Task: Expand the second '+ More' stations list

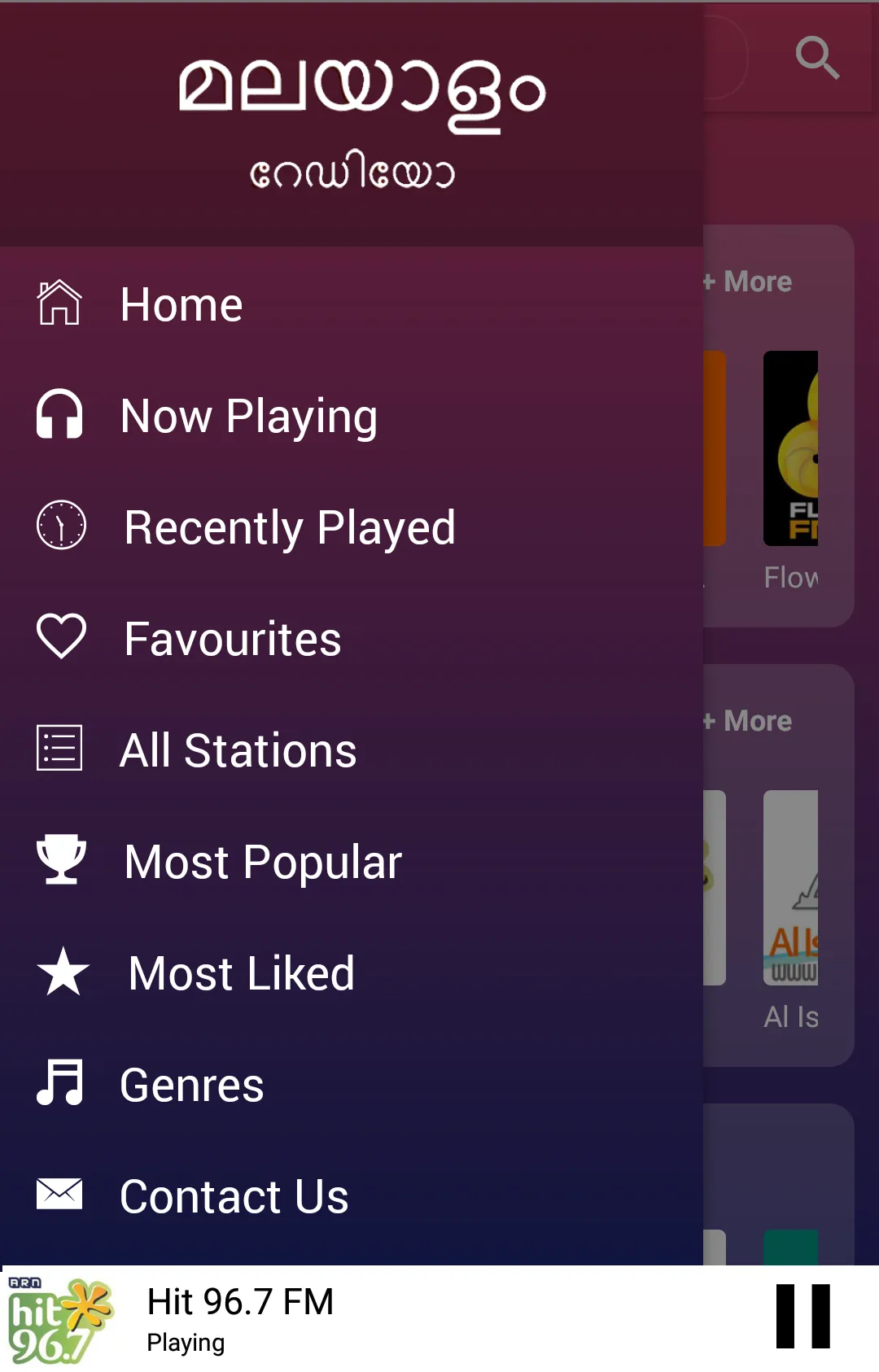Action: point(746,720)
